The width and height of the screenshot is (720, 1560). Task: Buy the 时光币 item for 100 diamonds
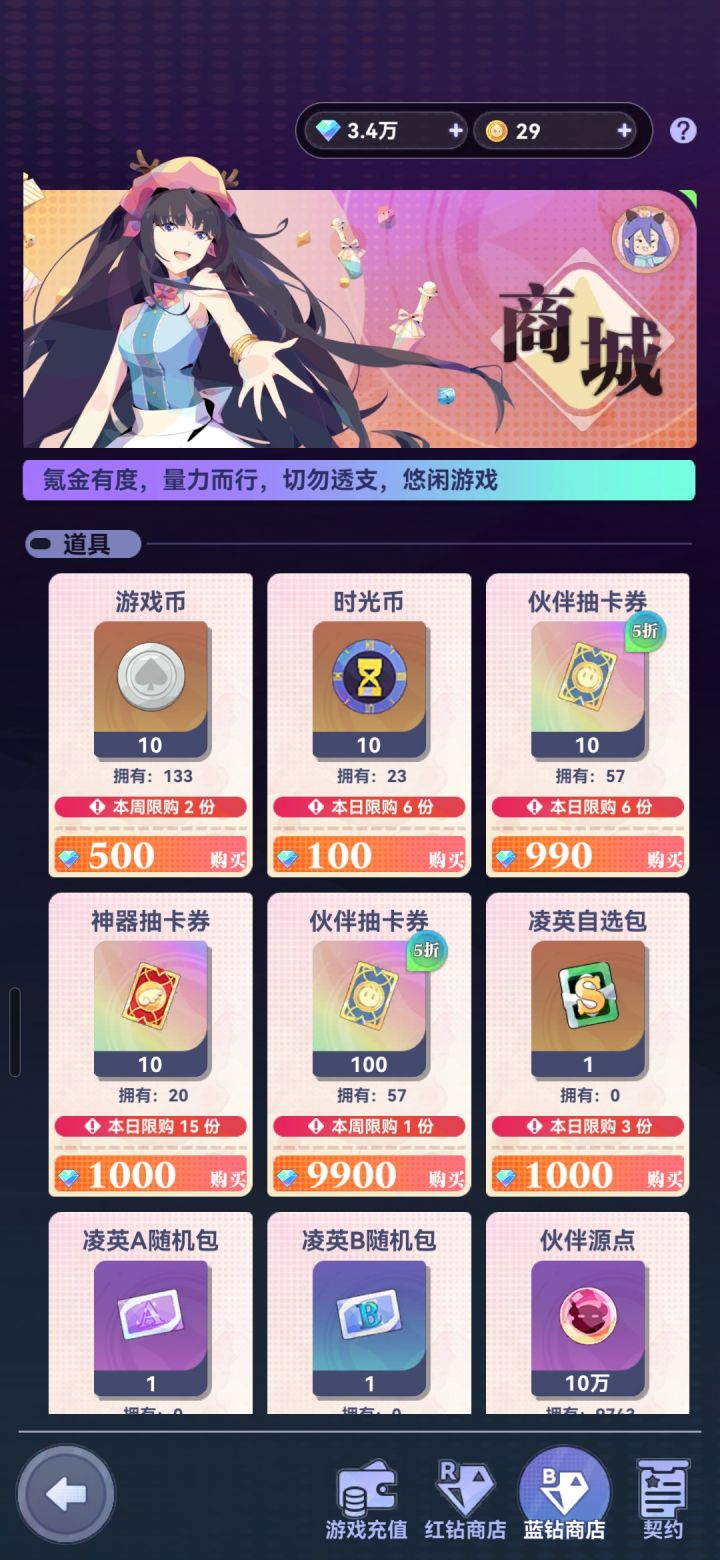pos(368,856)
